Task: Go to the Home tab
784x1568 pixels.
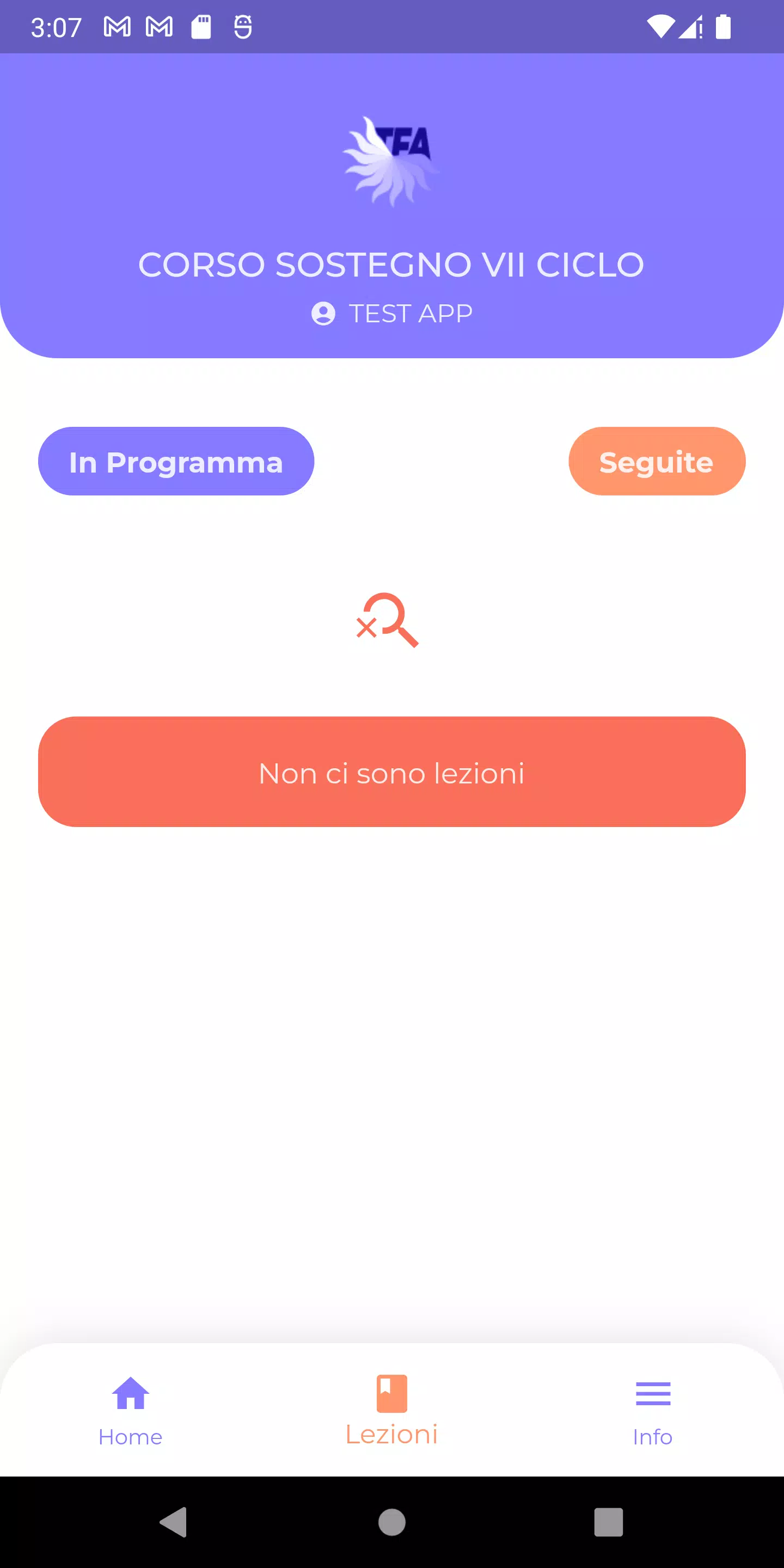Action: pos(130,1410)
